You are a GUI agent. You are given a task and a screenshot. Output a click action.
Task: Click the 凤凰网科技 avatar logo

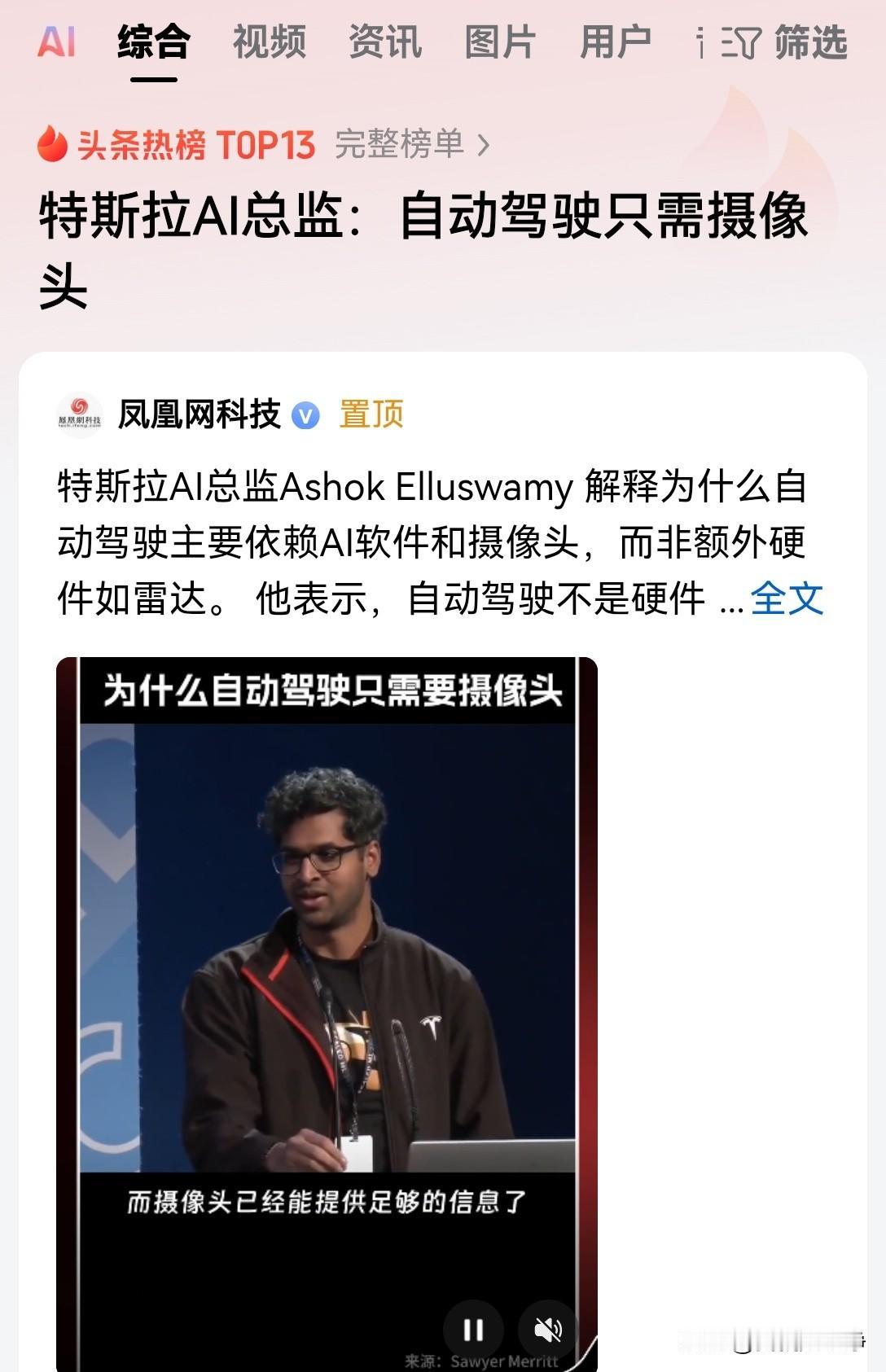tap(80, 414)
